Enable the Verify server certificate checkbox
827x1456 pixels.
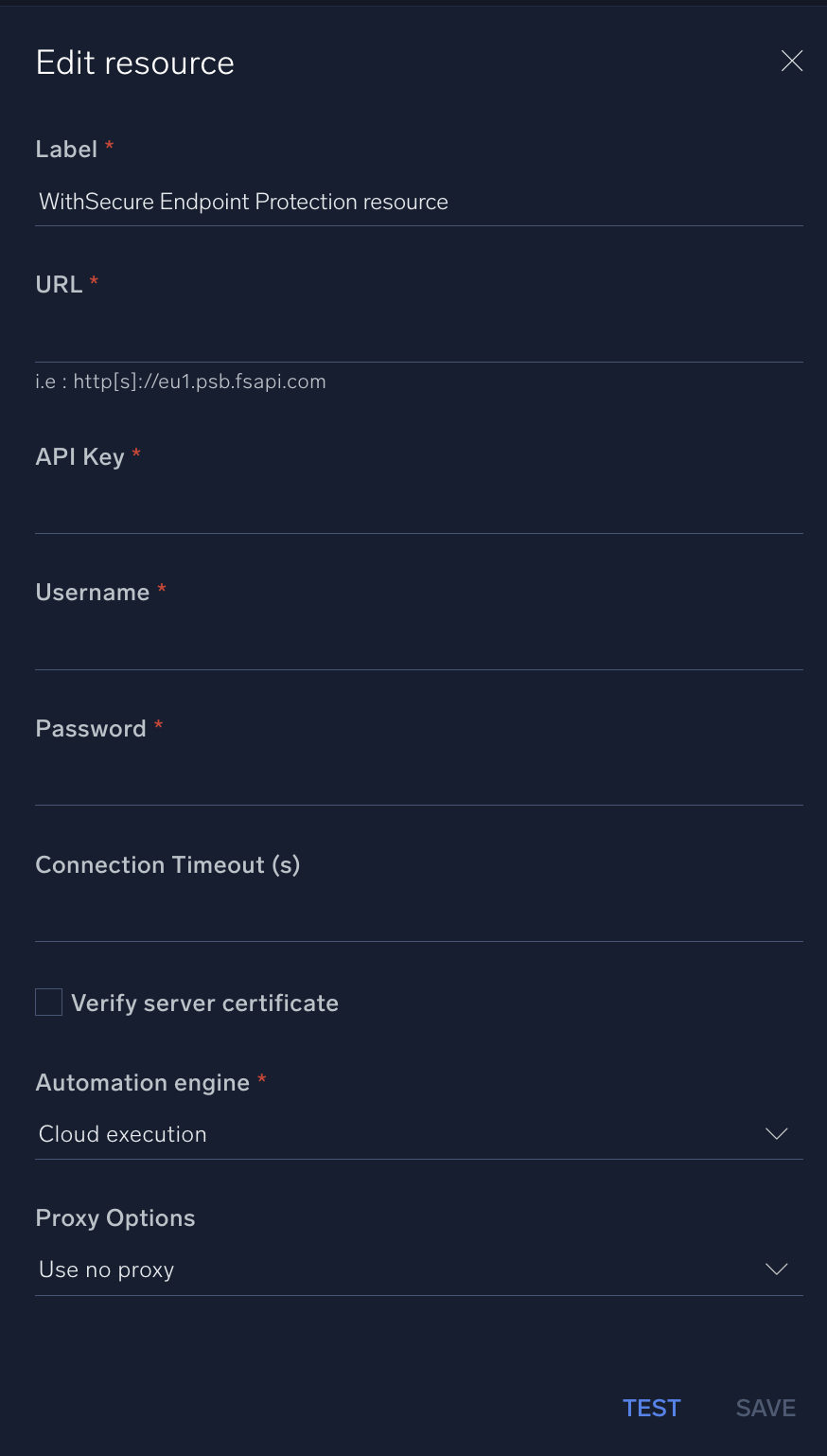point(47,1001)
